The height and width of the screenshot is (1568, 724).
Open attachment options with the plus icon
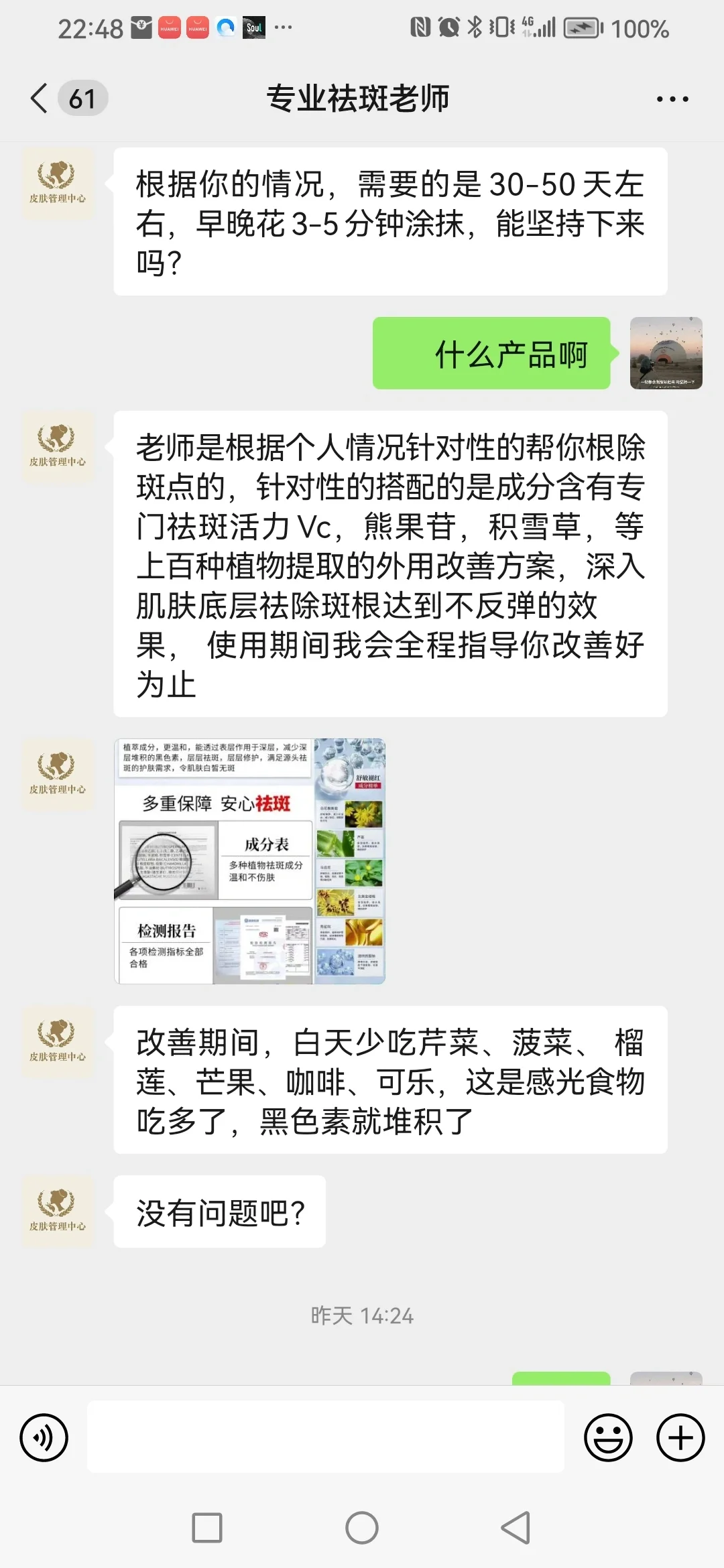[x=680, y=1437]
